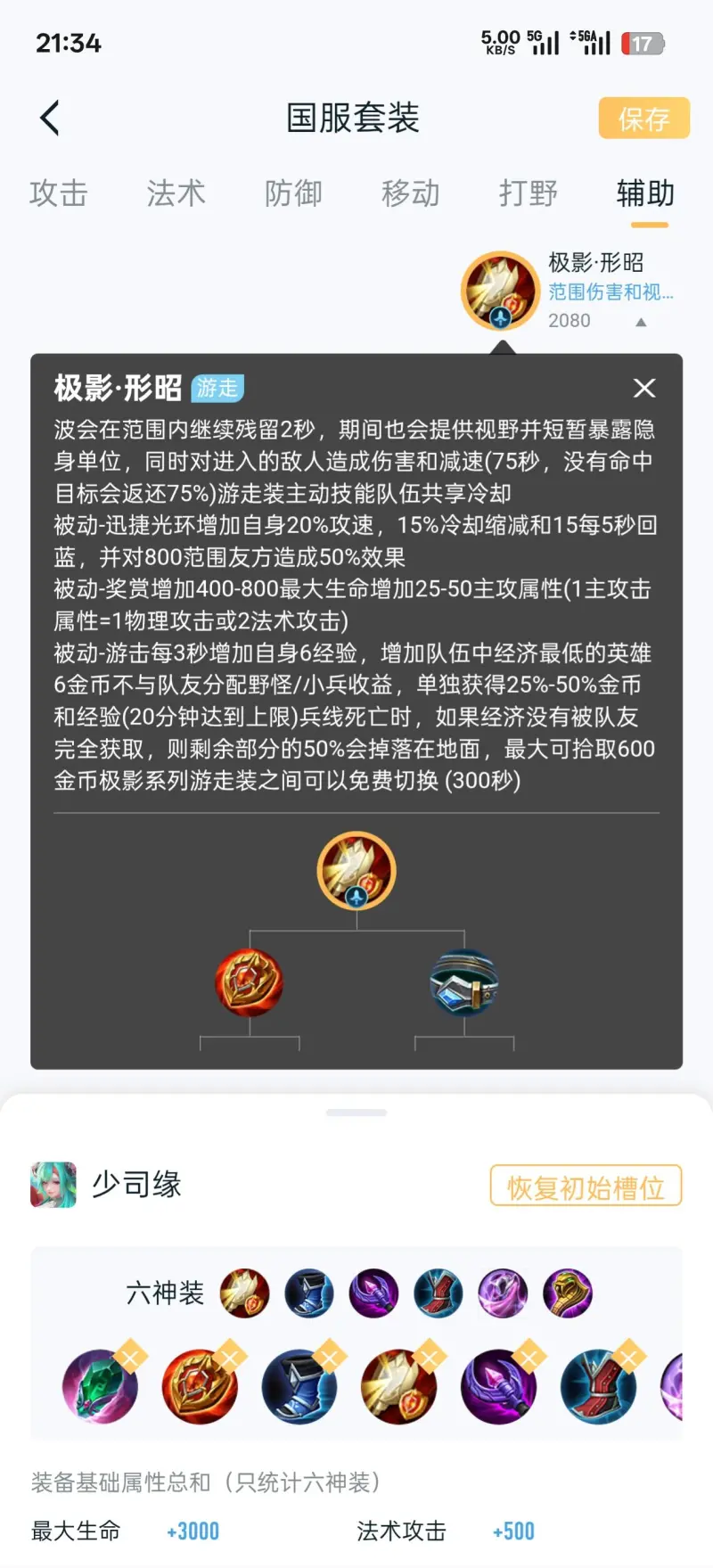The image size is (713, 1568).
Task: Switch to the 法术 tab
Action: pyautogui.click(x=176, y=193)
